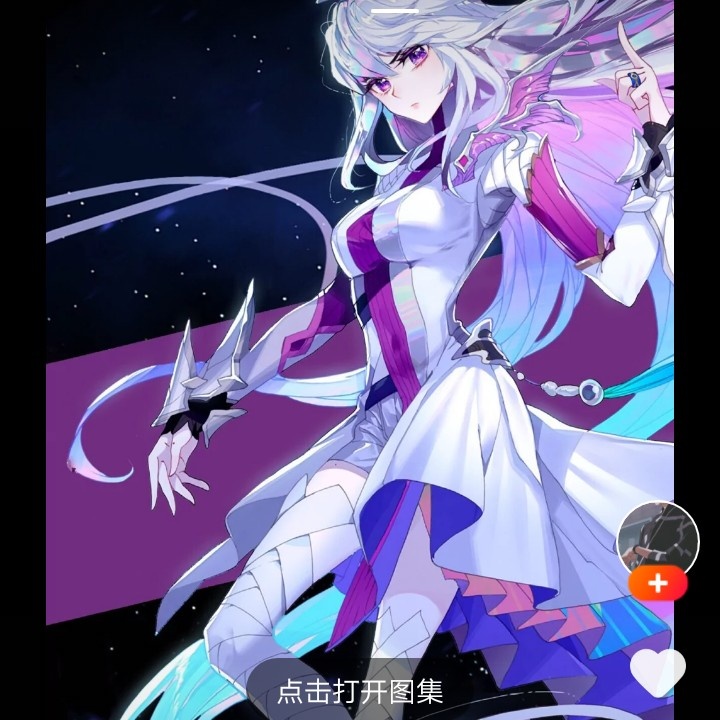Image resolution: width=720 pixels, height=720 pixels.
Task: Tap 点击打开图集 to open the image gallery
Action: coord(359,691)
